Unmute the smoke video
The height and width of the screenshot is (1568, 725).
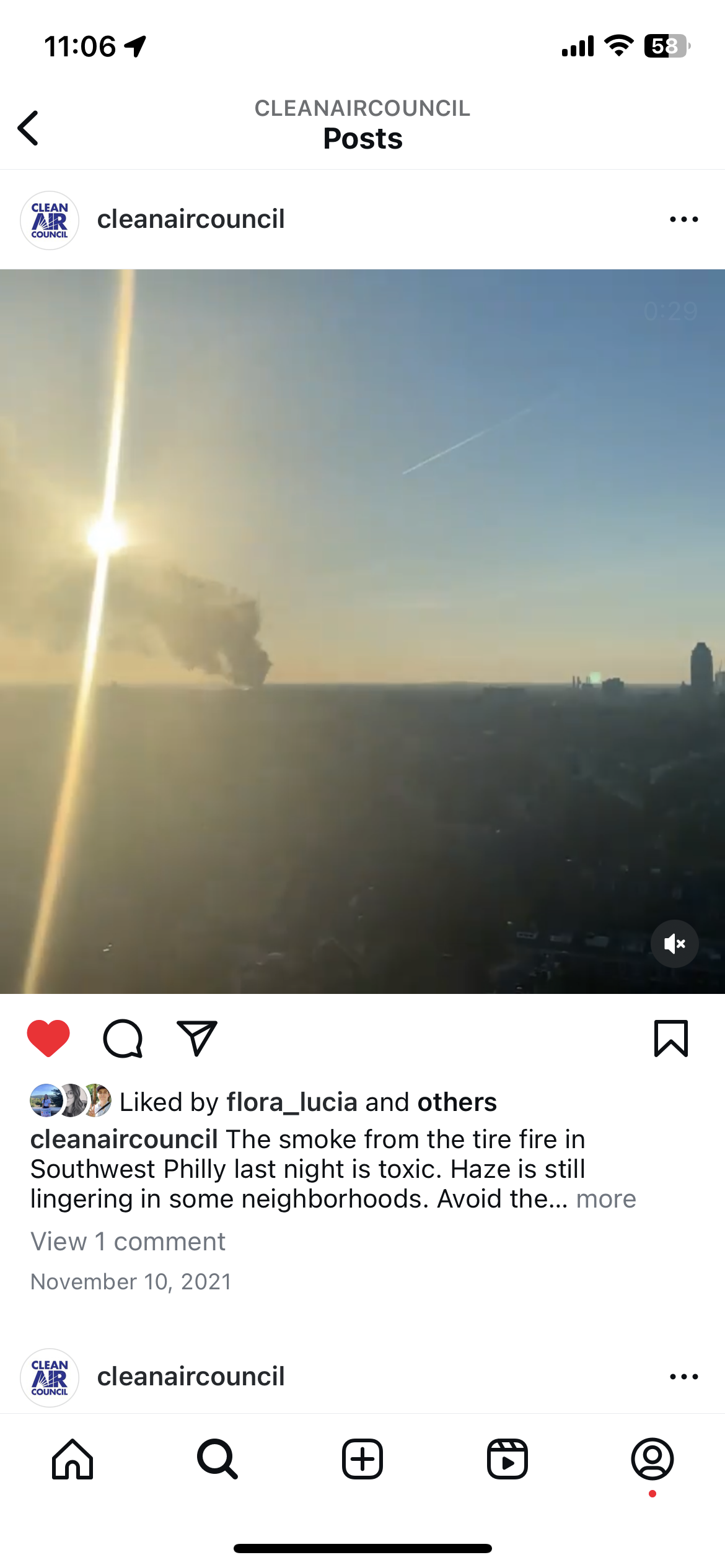pos(674,944)
